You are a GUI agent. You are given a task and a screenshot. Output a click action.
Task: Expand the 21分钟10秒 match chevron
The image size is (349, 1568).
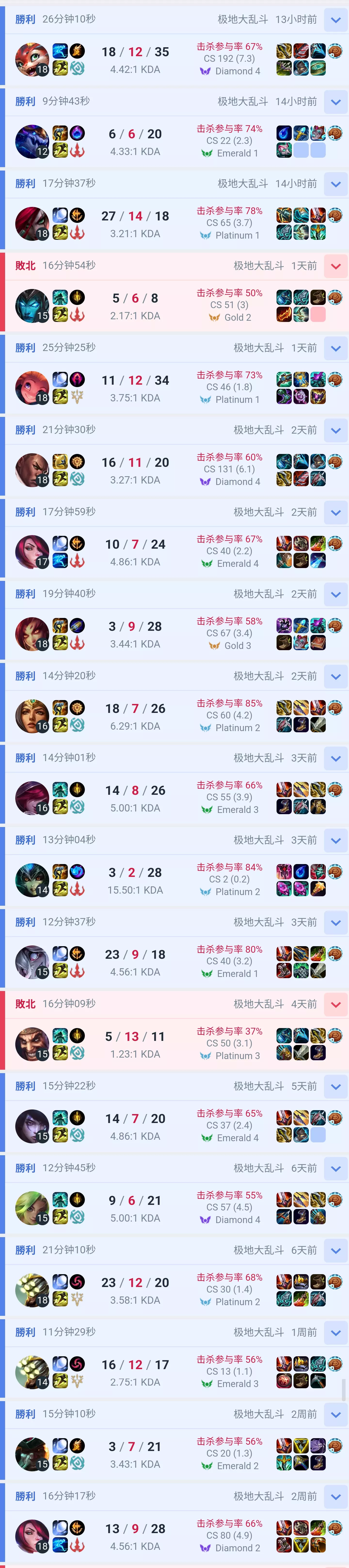336,1251
